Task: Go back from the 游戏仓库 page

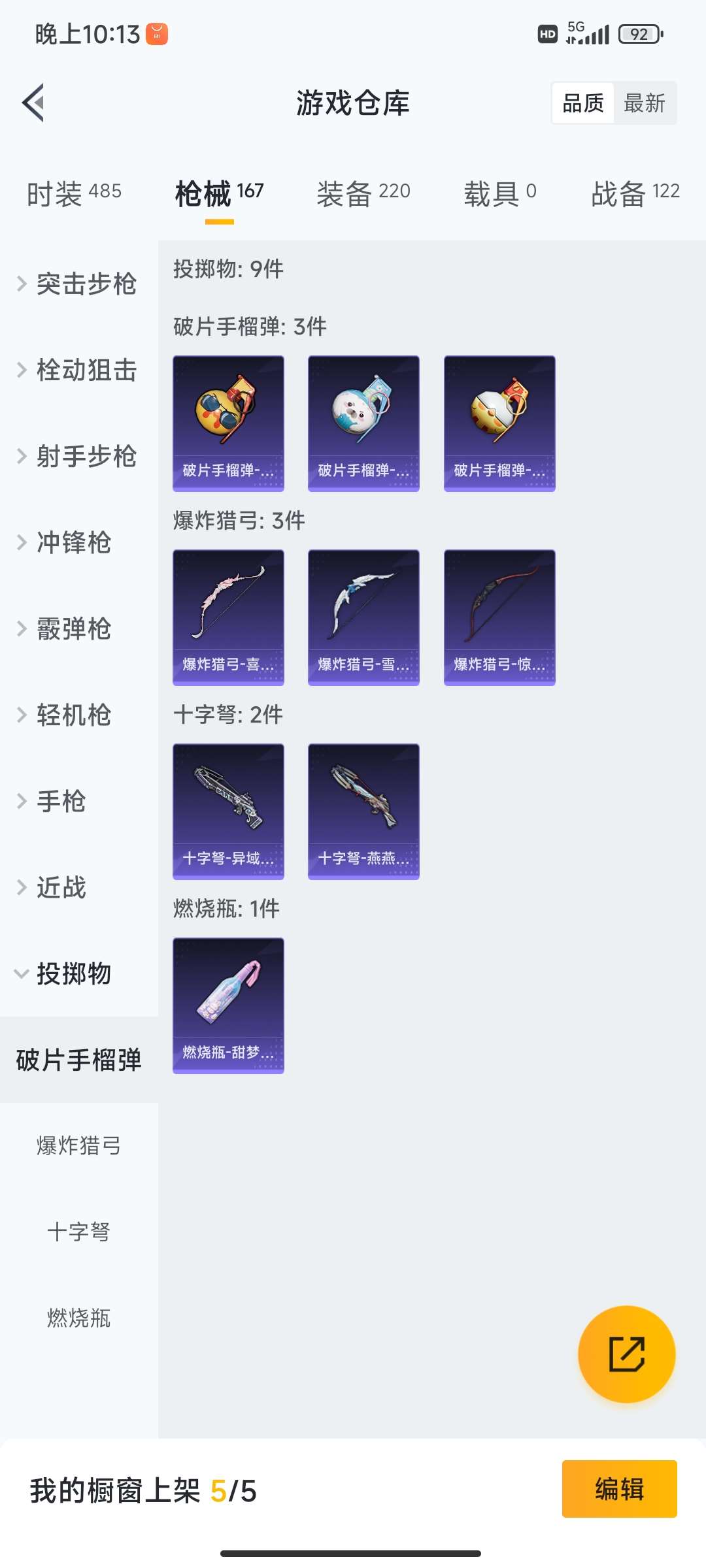Action: coord(34,103)
